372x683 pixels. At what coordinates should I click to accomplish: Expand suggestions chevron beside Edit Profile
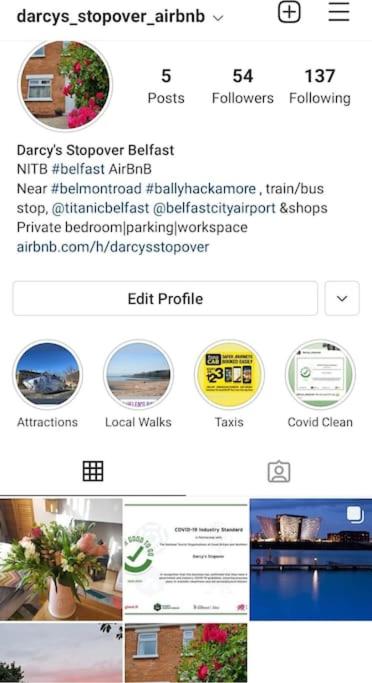click(342, 298)
